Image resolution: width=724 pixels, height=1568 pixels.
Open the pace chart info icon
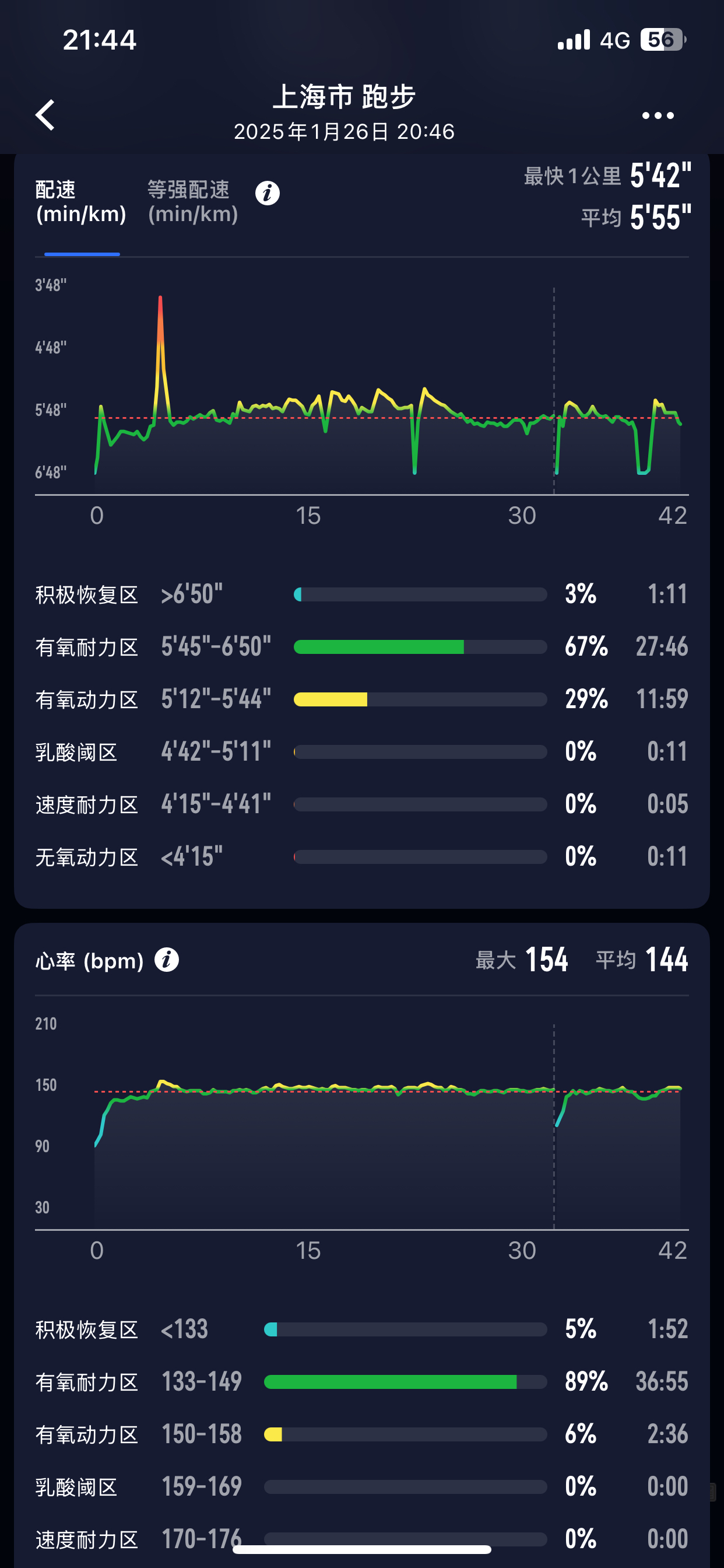pos(267,194)
